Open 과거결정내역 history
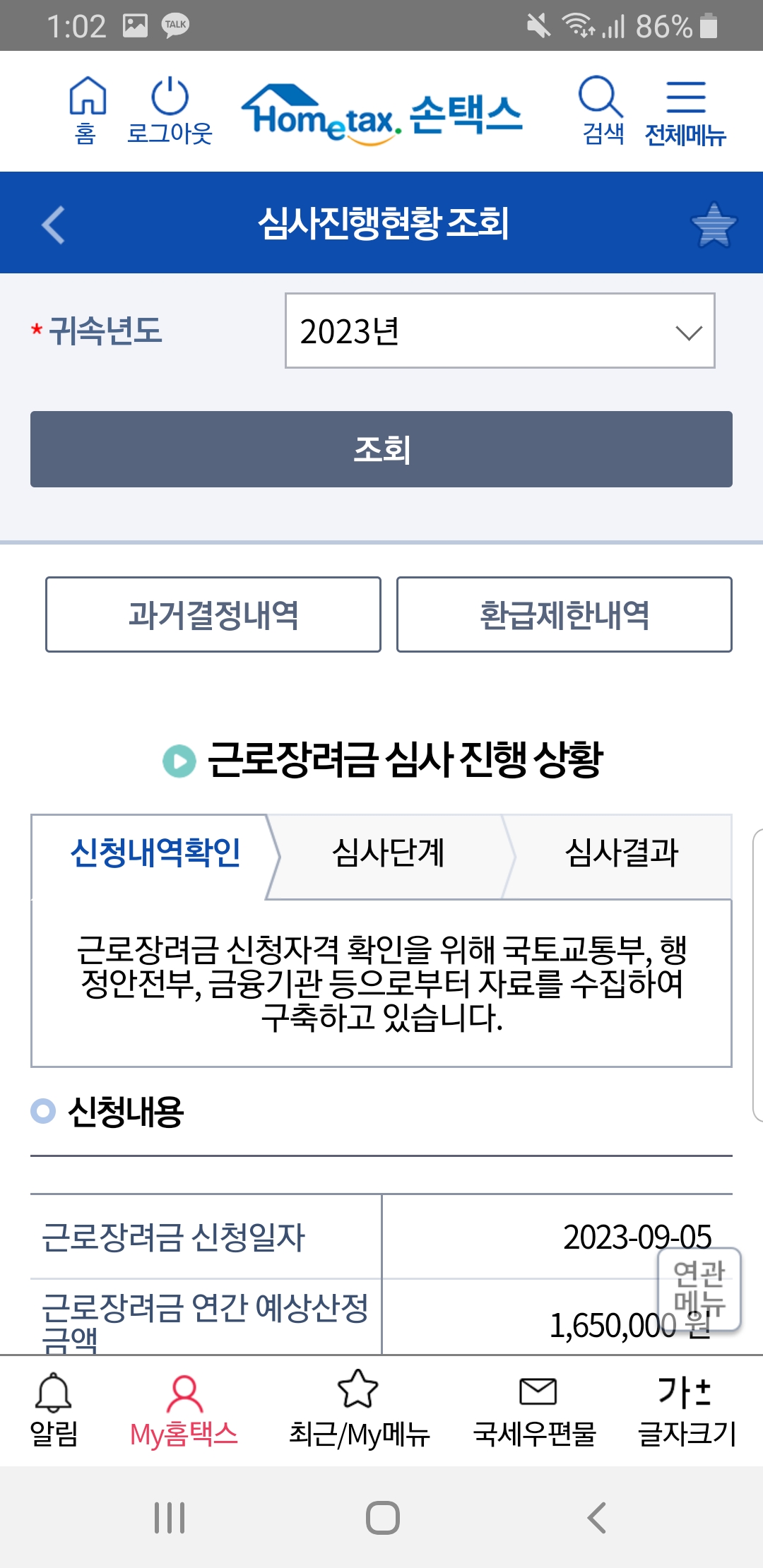 (x=213, y=614)
